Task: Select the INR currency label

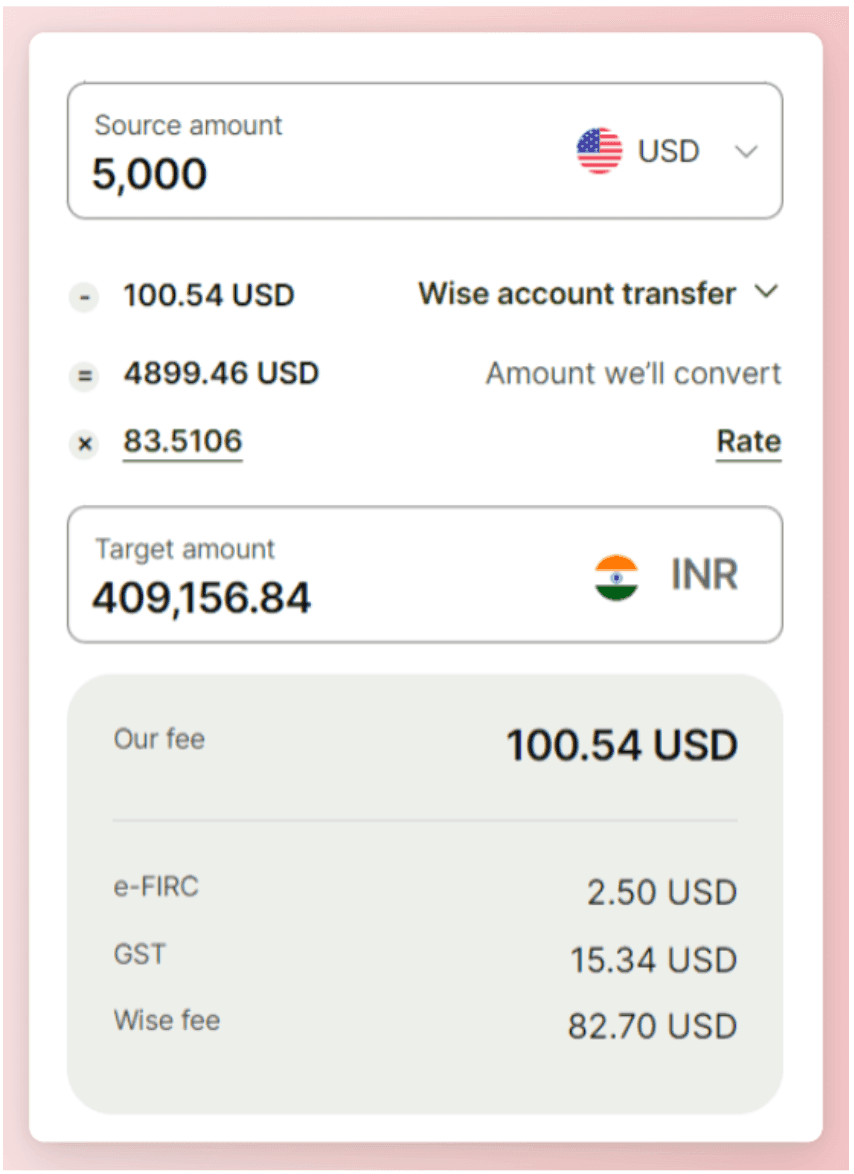Action: click(x=703, y=574)
